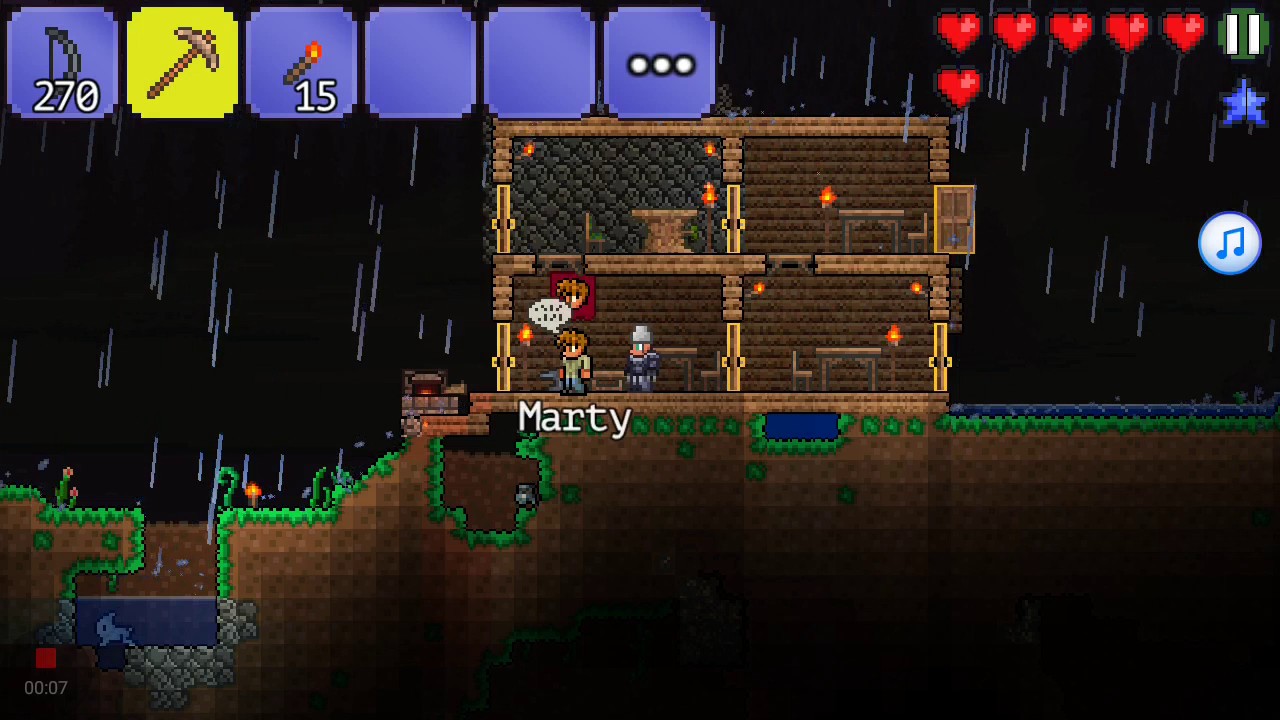Select the torch slot with 15
The image size is (1280, 720).
click(301, 63)
